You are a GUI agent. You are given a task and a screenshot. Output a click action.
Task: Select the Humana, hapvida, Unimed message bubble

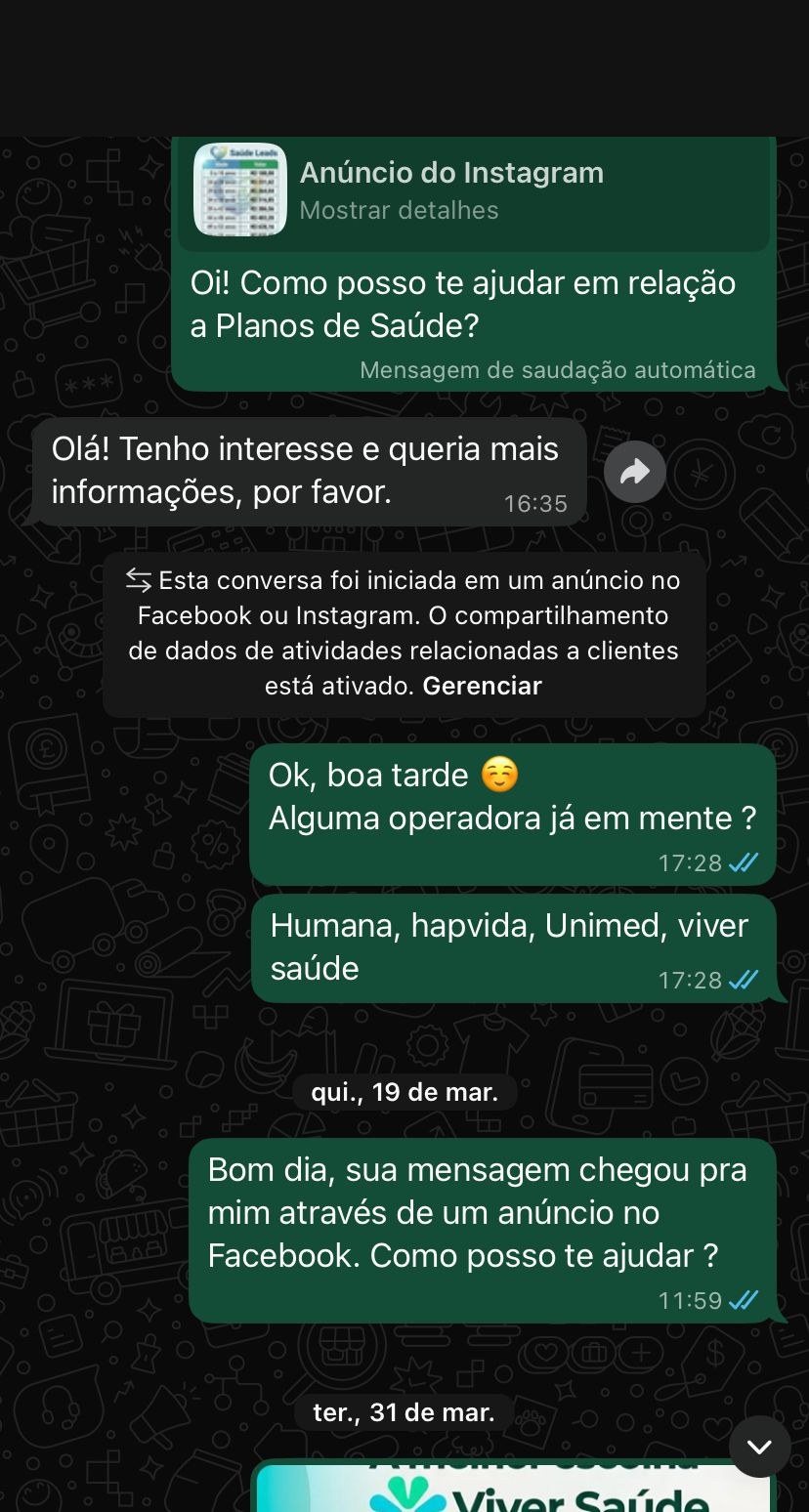(507, 947)
